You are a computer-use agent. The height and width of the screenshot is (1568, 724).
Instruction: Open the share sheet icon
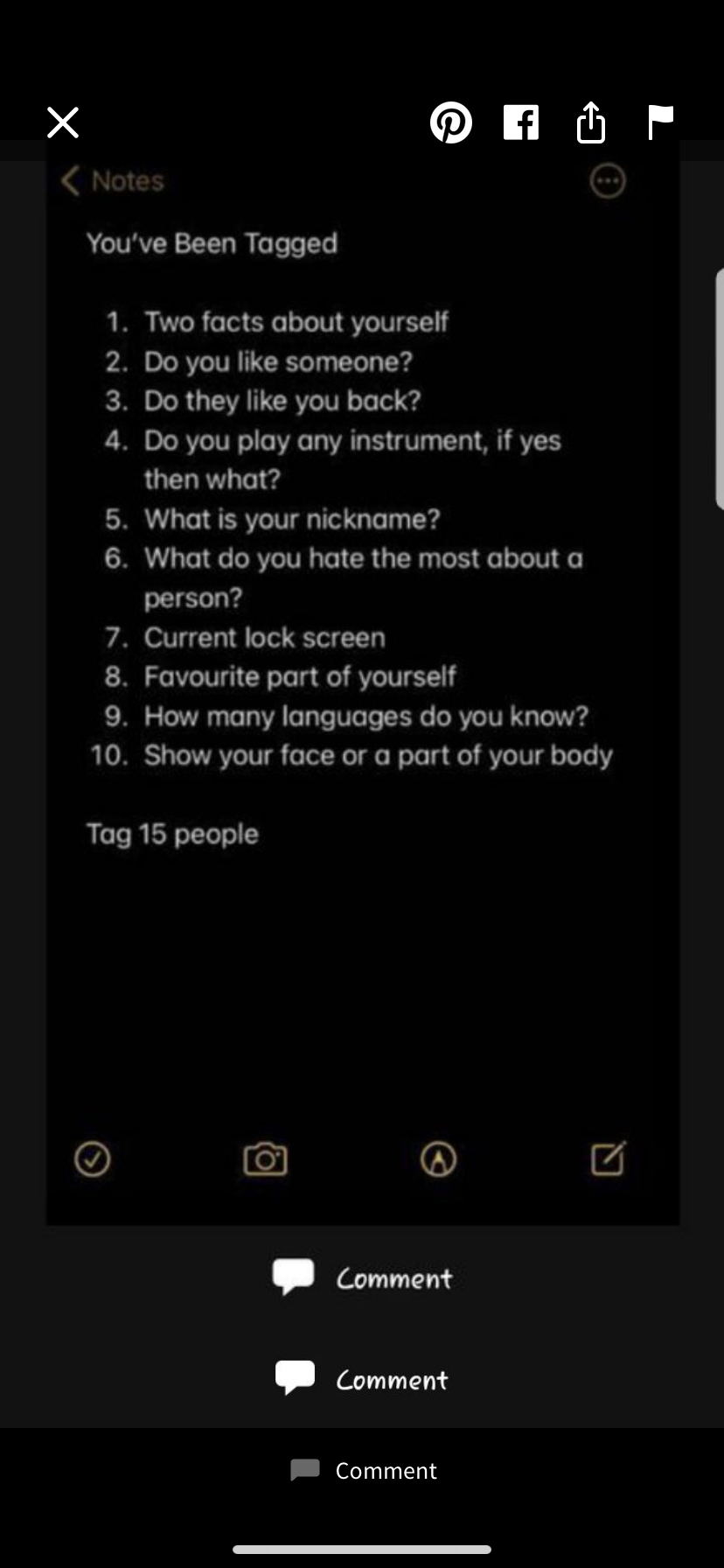pos(591,122)
